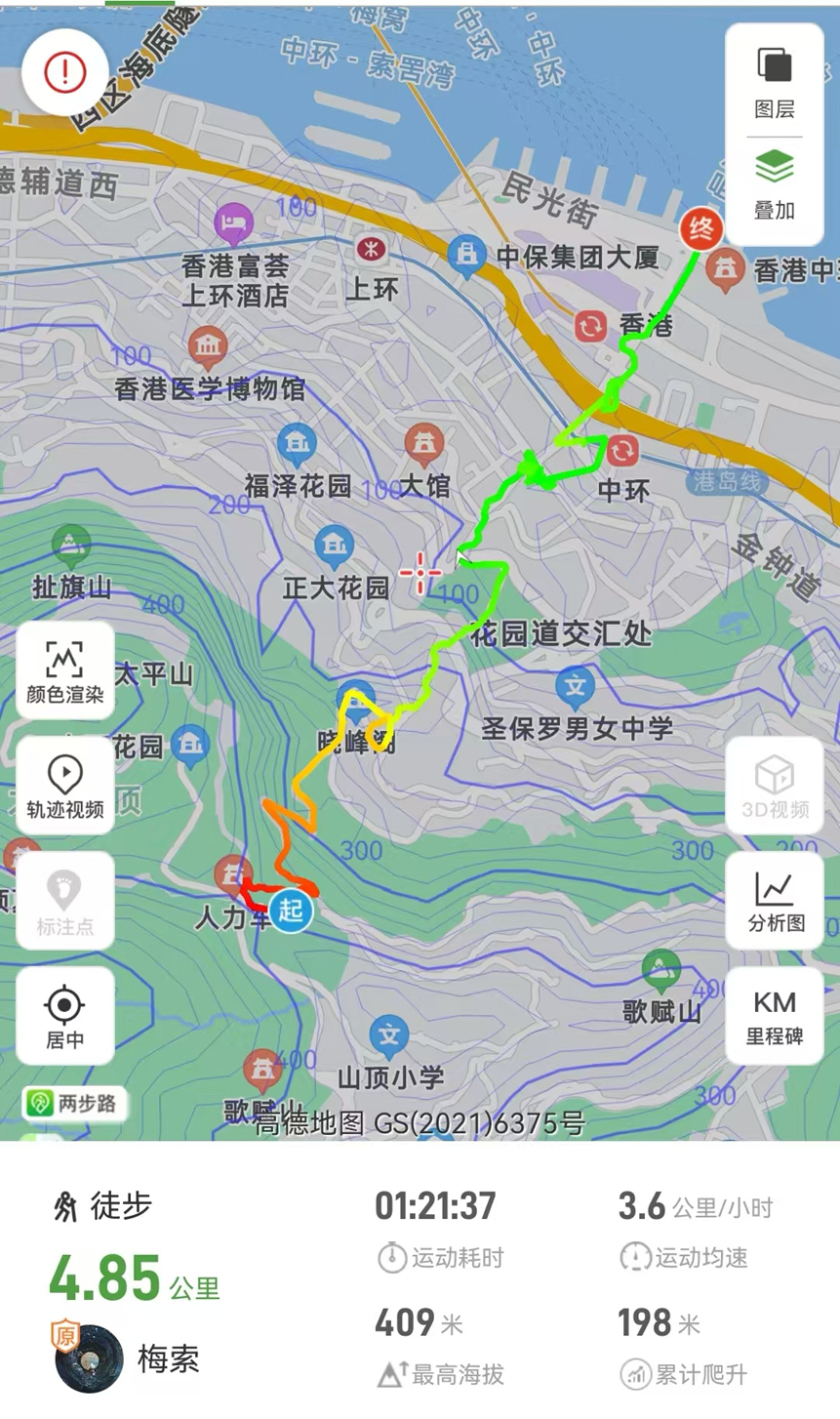Toggle the crosshair target on the map
The height and width of the screenshot is (1419, 840).
pos(420,571)
